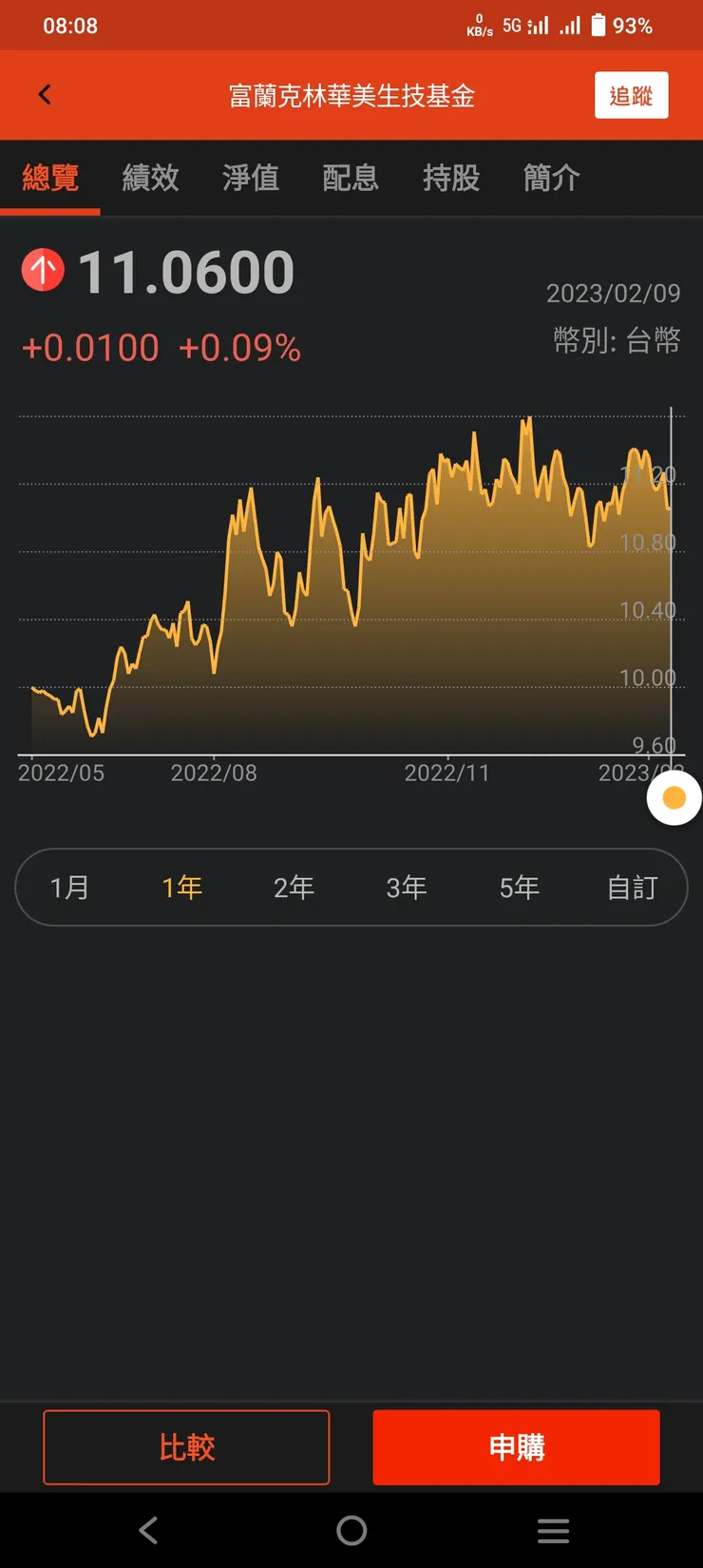Open the 持股 holdings tab
This screenshot has width=703, height=1568.
(450, 178)
